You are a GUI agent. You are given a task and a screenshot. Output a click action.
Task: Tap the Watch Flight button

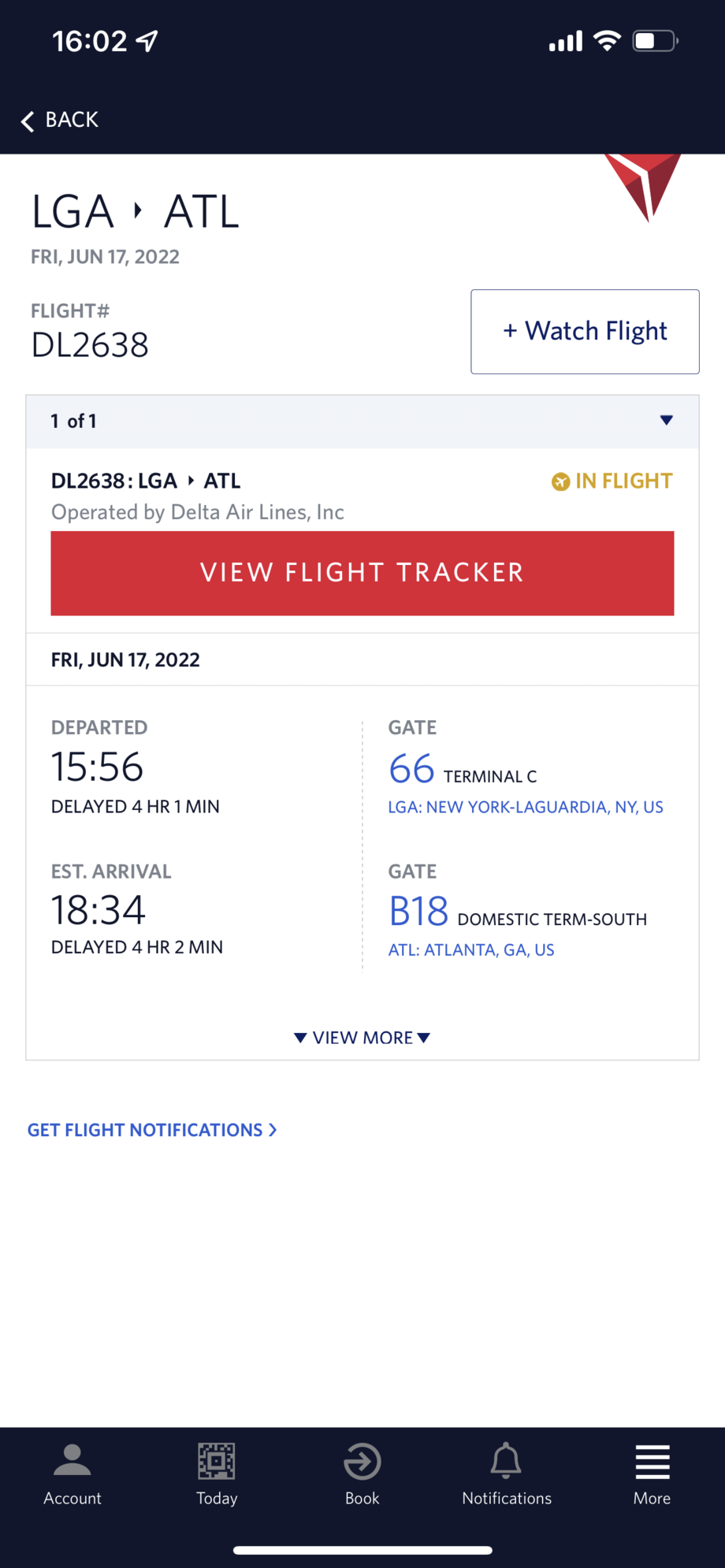tap(585, 332)
